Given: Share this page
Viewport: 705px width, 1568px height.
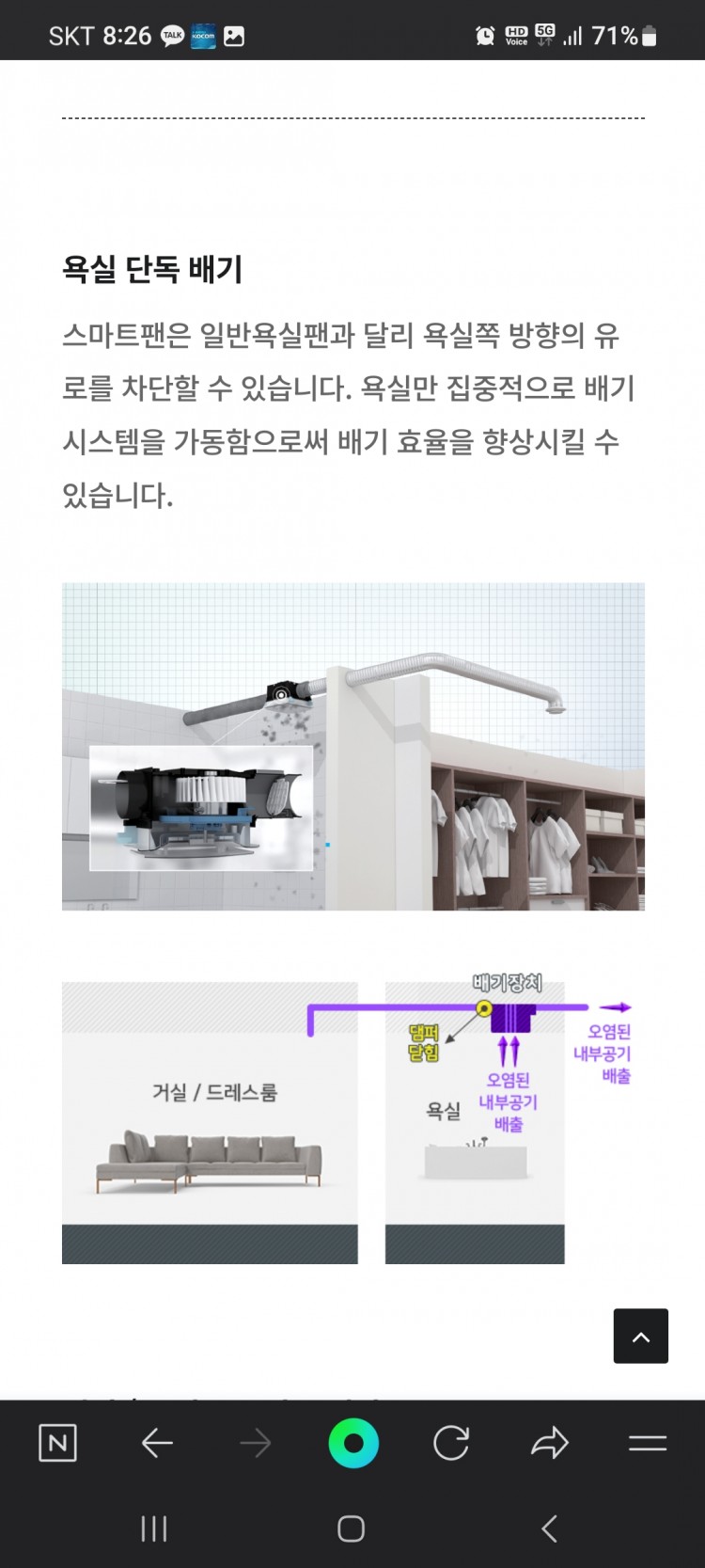Looking at the screenshot, I should (550, 1443).
